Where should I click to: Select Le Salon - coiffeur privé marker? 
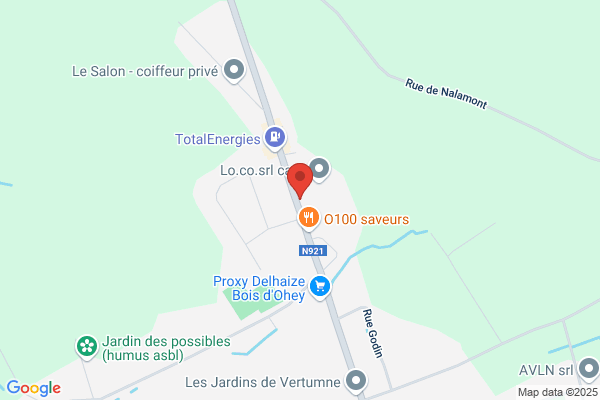click(x=234, y=71)
